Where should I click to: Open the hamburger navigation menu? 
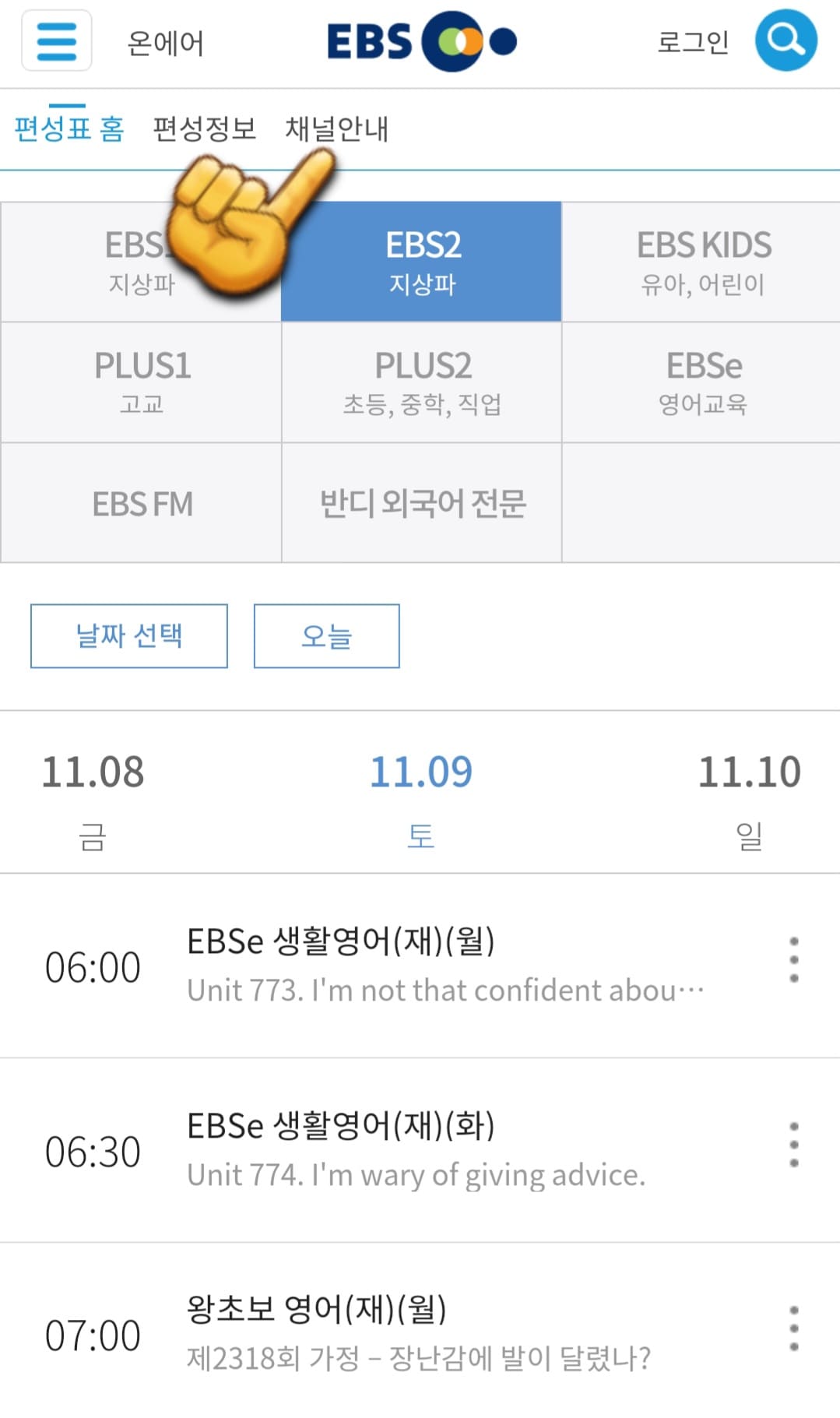coord(56,43)
